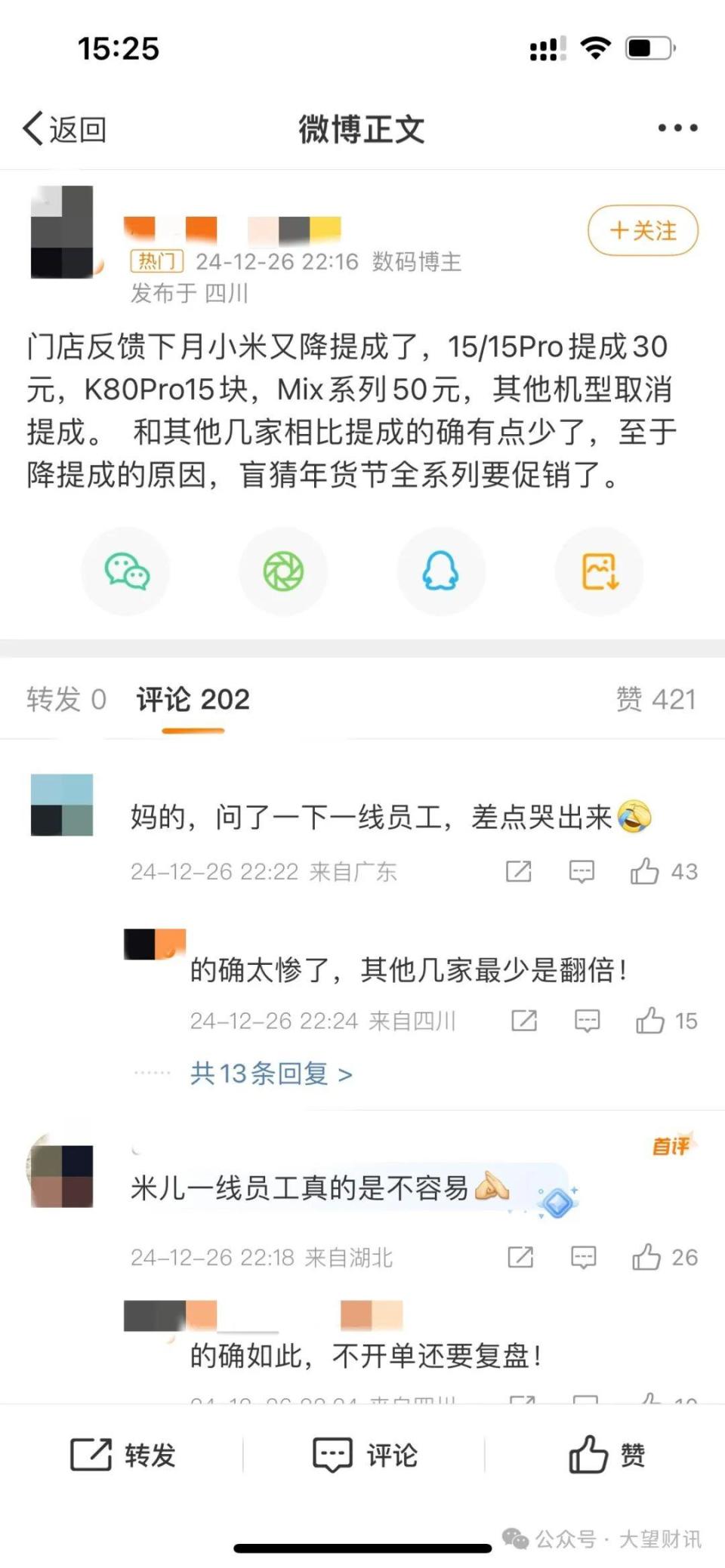The height and width of the screenshot is (1568, 725).
Task: Open reply options on the 首评 comment
Action: point(582,1257)
